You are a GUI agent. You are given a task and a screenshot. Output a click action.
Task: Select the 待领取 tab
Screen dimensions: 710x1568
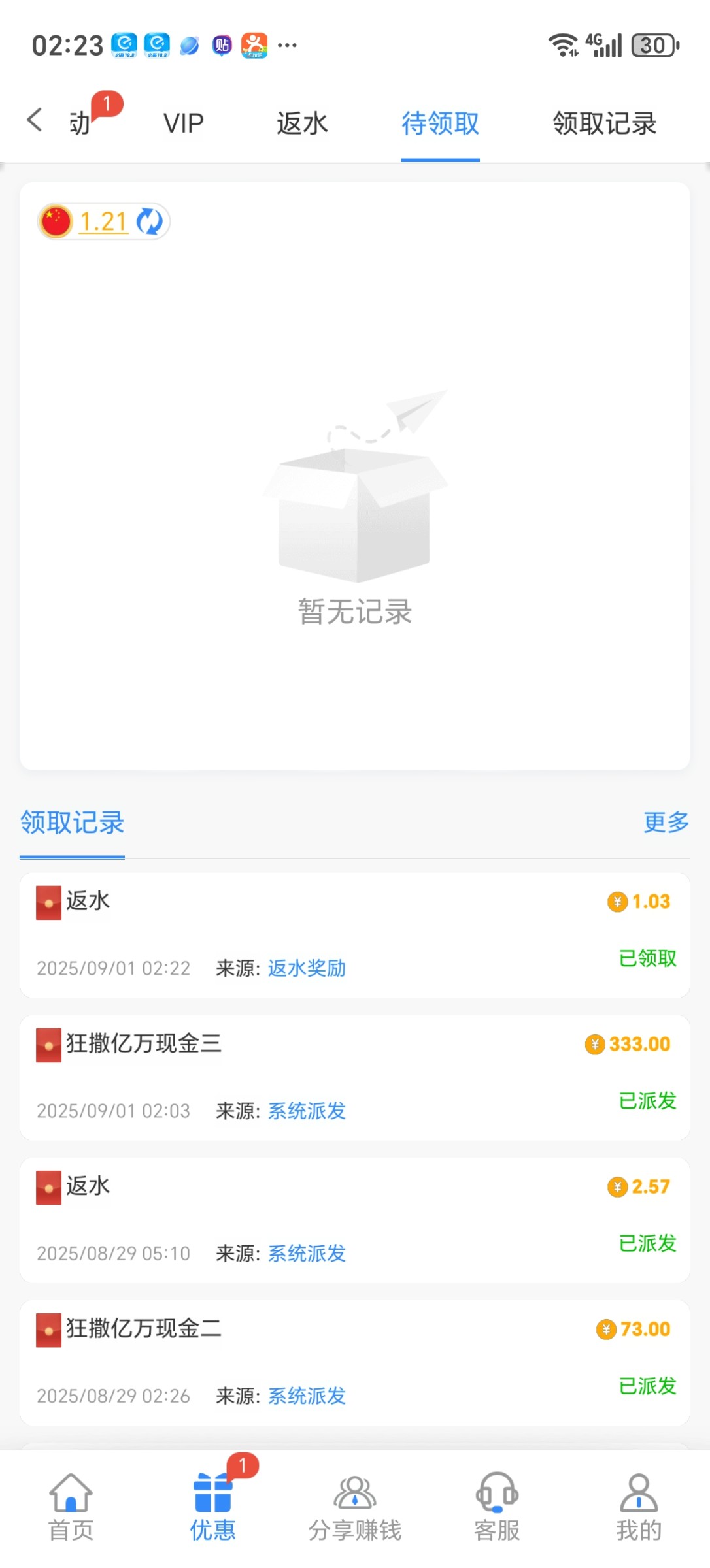pos(440,123)
